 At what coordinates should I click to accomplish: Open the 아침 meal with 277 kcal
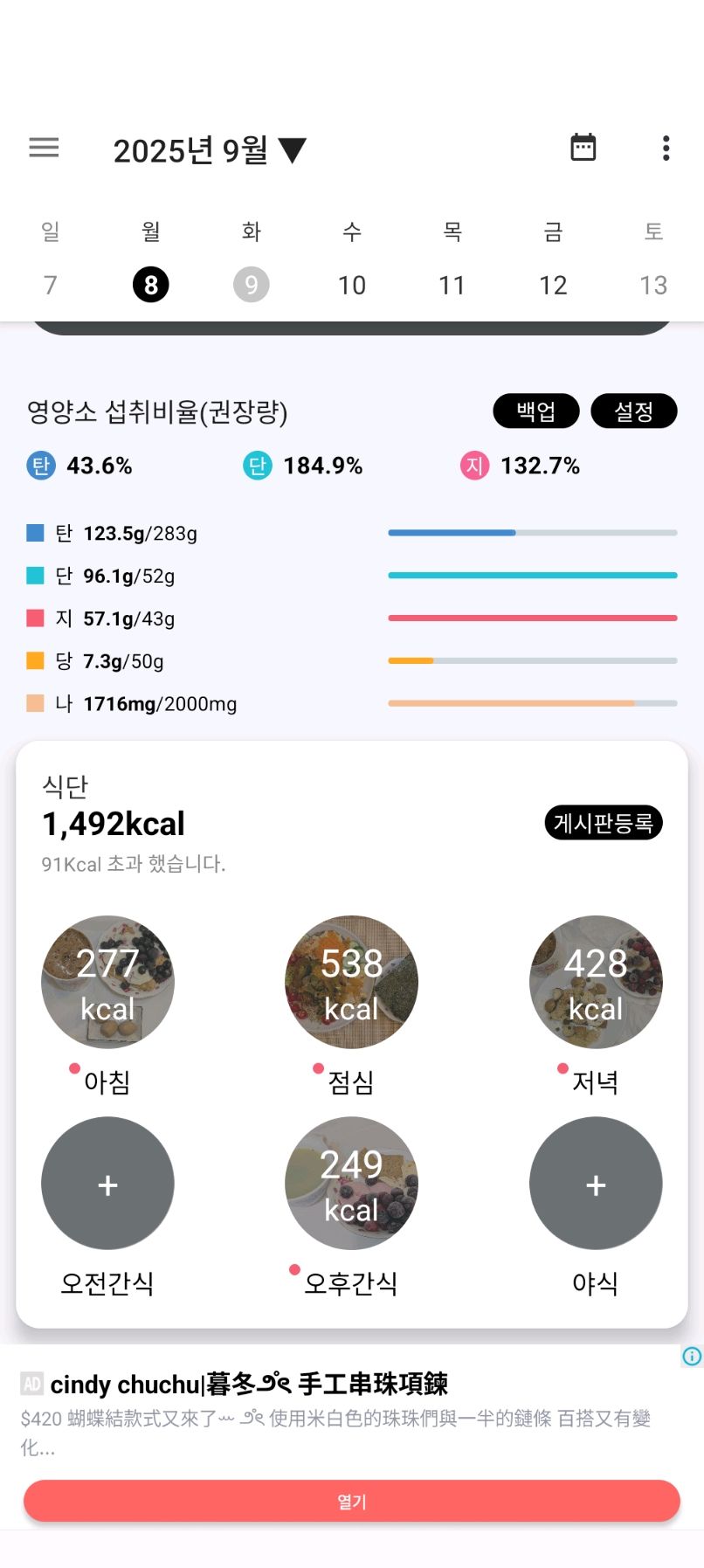coord(107,982)
